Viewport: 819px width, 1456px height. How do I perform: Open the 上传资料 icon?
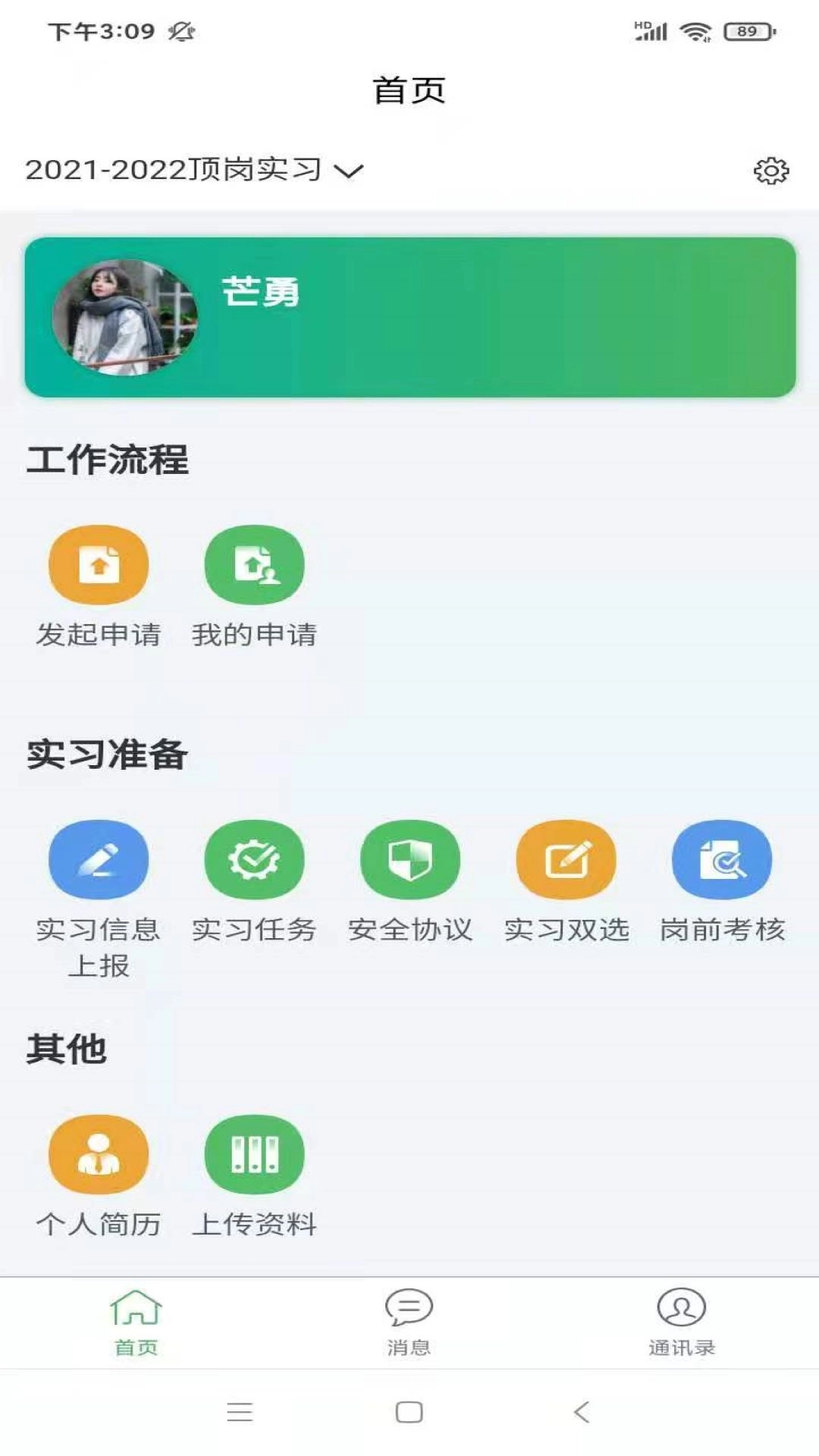(x=254, y=1154)
